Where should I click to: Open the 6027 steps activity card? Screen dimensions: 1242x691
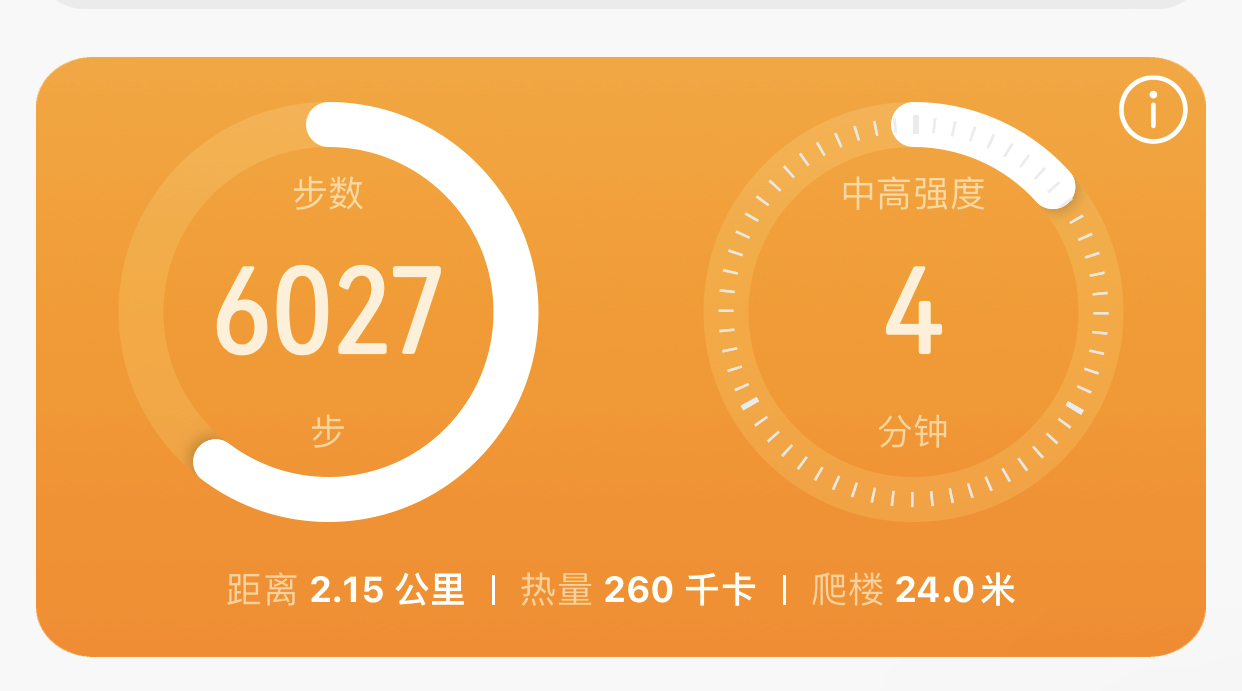pos(328,312)
